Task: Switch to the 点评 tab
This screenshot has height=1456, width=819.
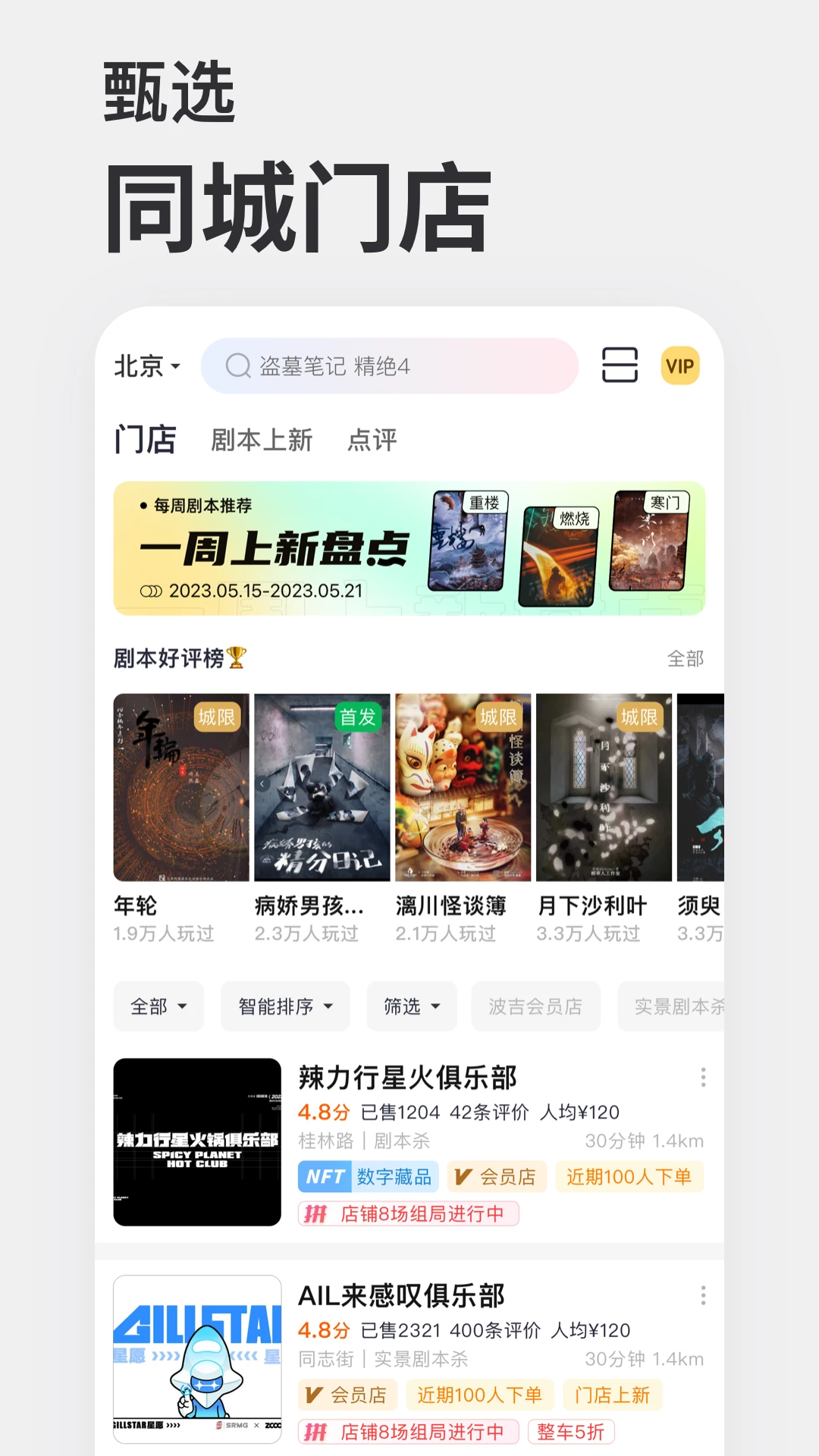Action: (373, 440)
